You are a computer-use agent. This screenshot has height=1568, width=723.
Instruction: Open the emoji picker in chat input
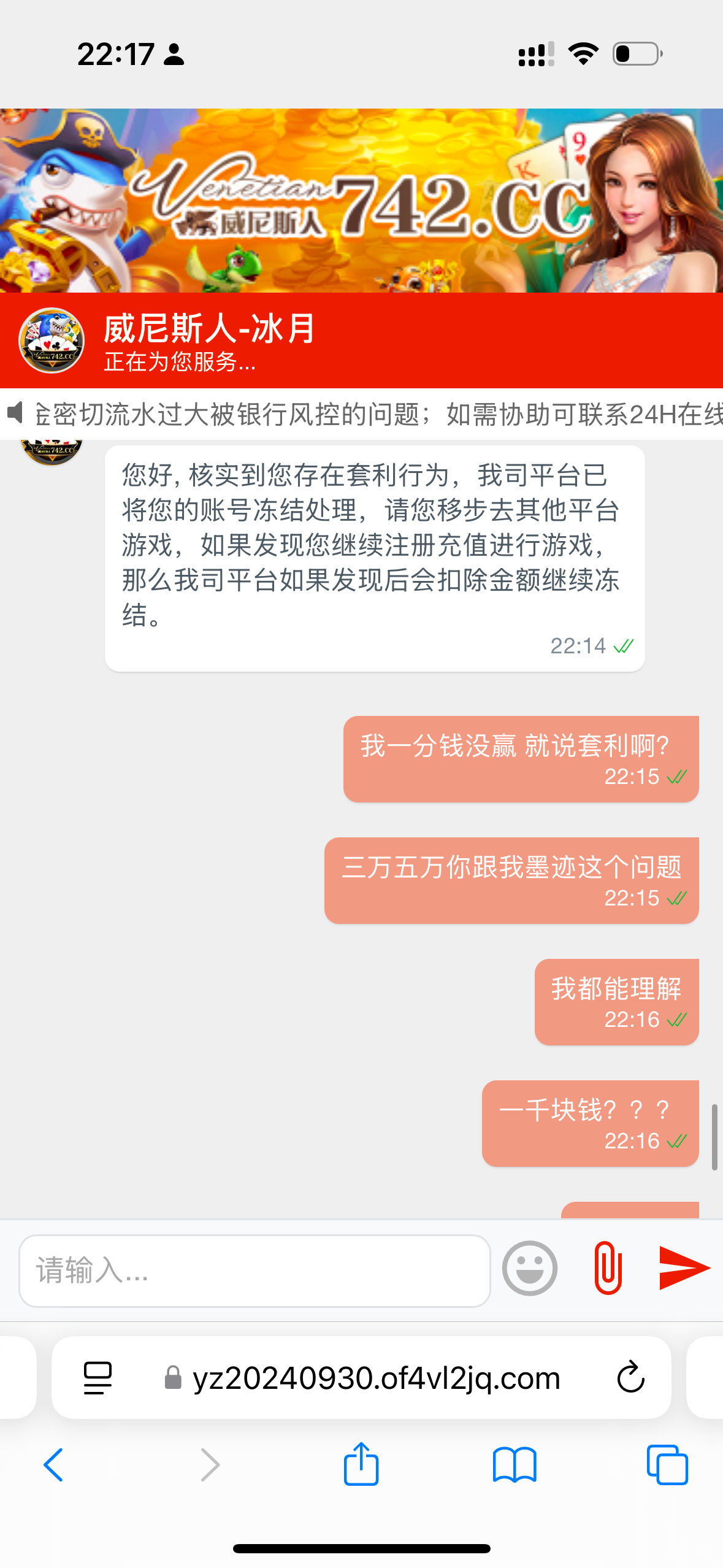529,1267
